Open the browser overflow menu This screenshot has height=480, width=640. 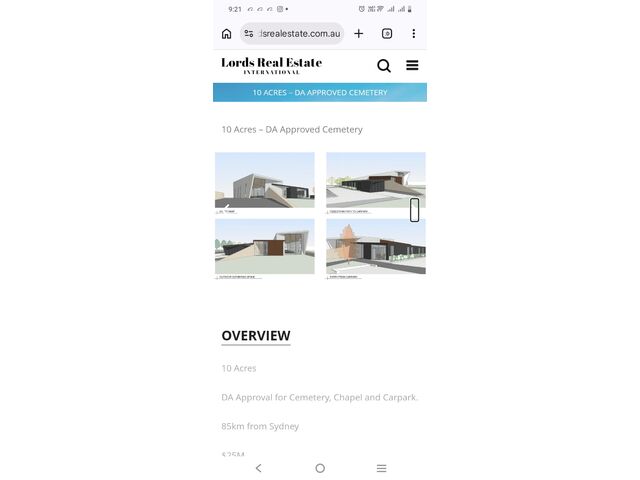(x=414, y=34)
